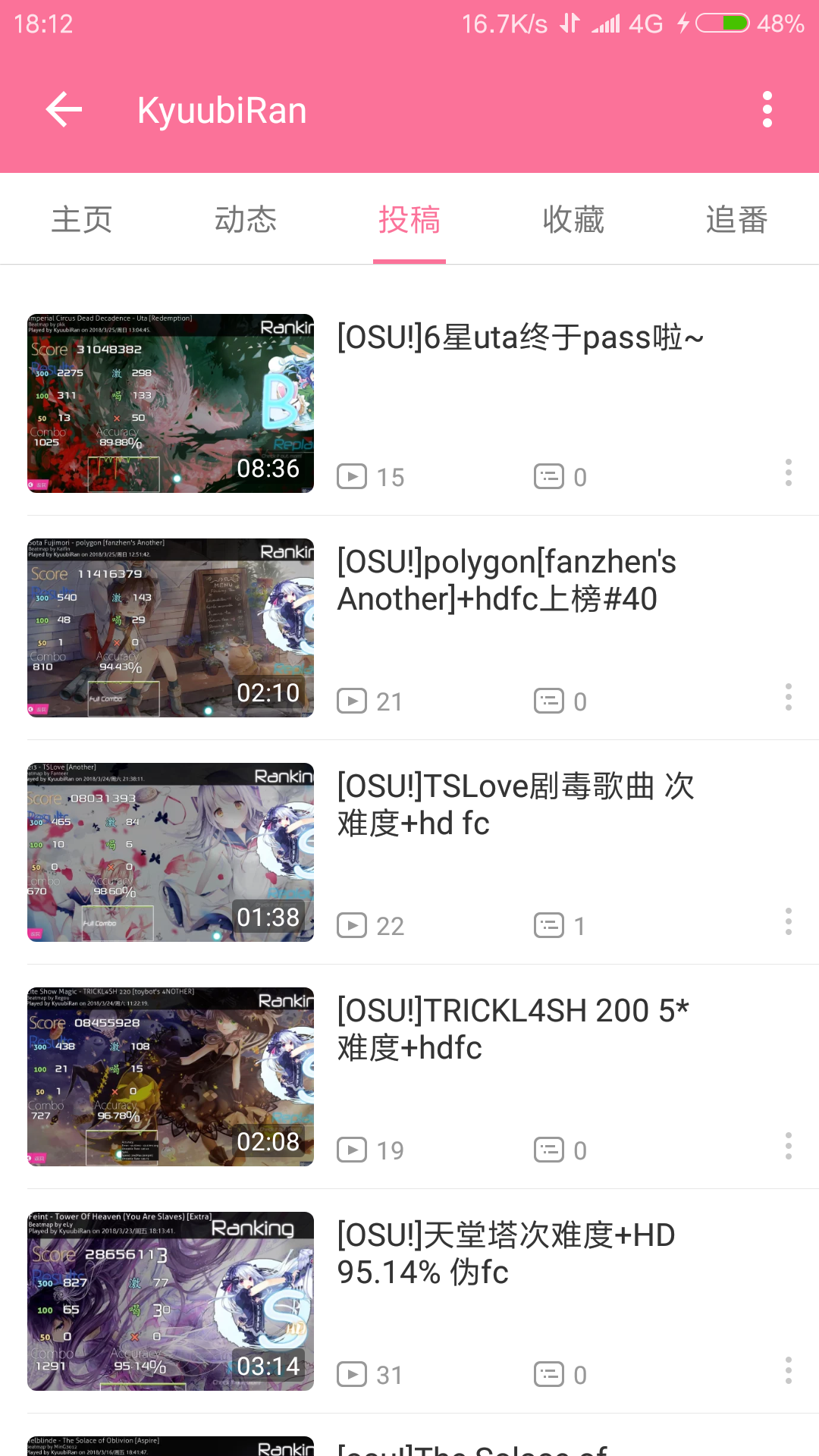Open more options for the 天堂塔 video
819x1456 pixels.
[x=788, y=1370]
